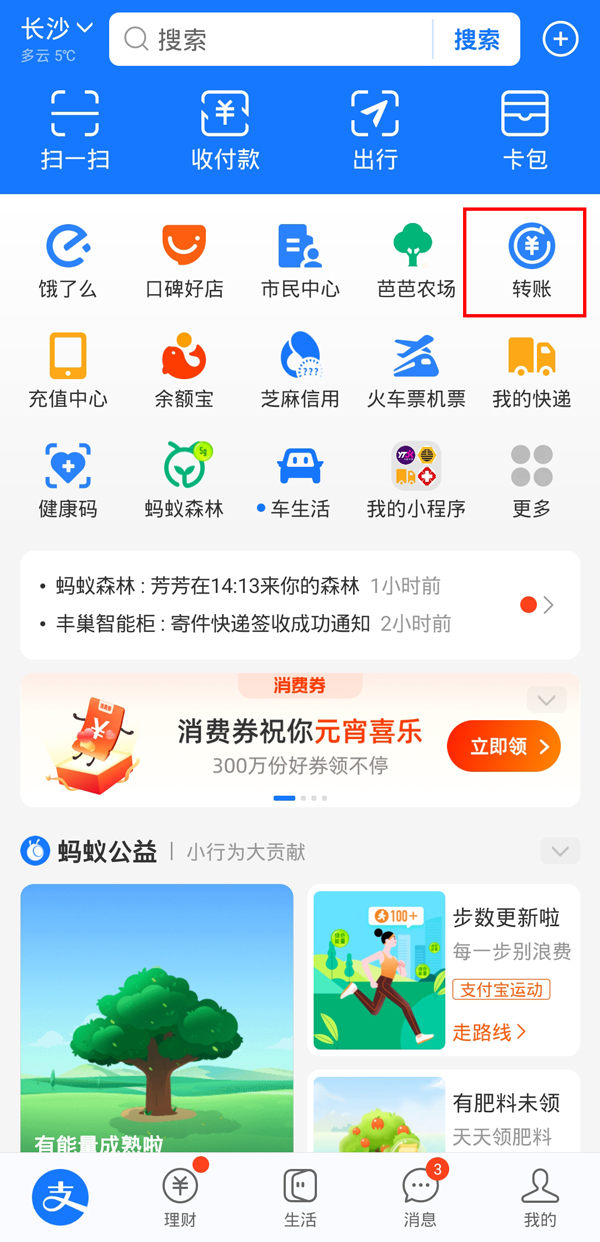Open 卡包 card wallet
The image size is (600, 1242).
[x=525, y=130]
